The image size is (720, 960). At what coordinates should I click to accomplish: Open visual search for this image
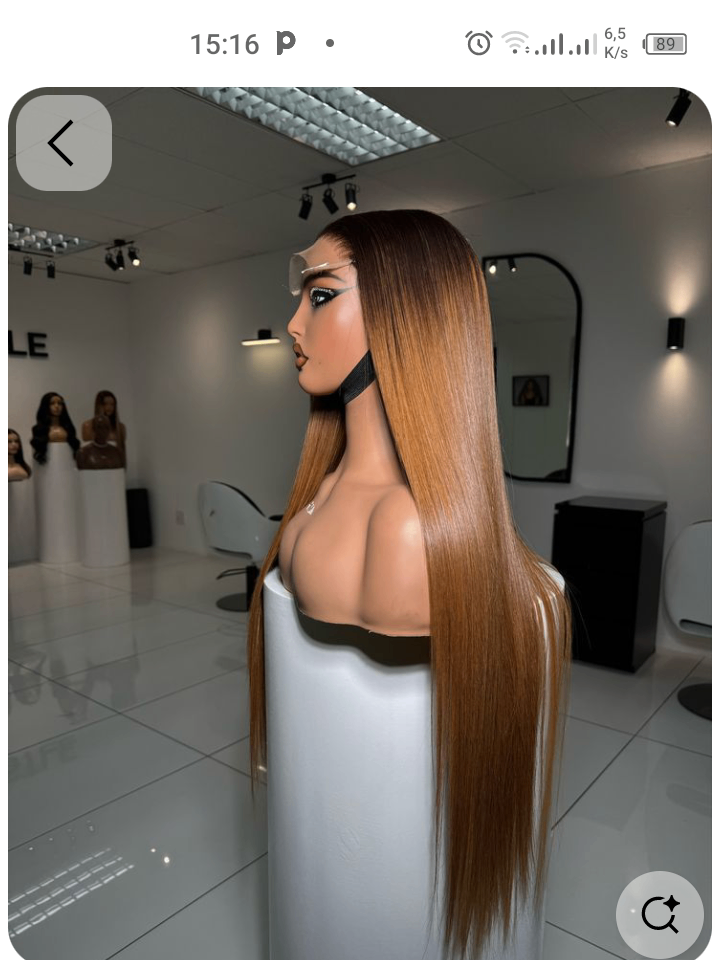(660, 913)
